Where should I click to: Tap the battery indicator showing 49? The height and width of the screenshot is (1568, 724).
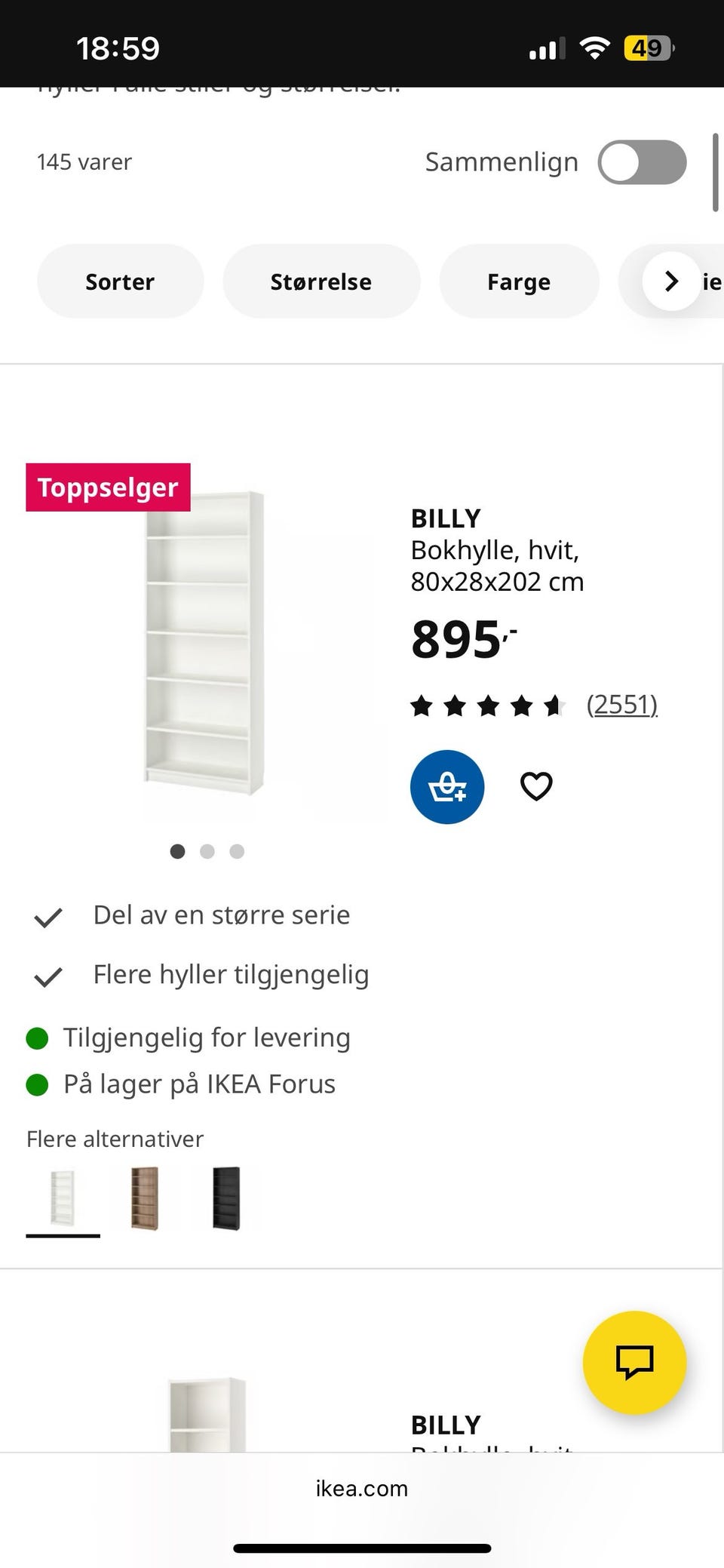[647, 48]
